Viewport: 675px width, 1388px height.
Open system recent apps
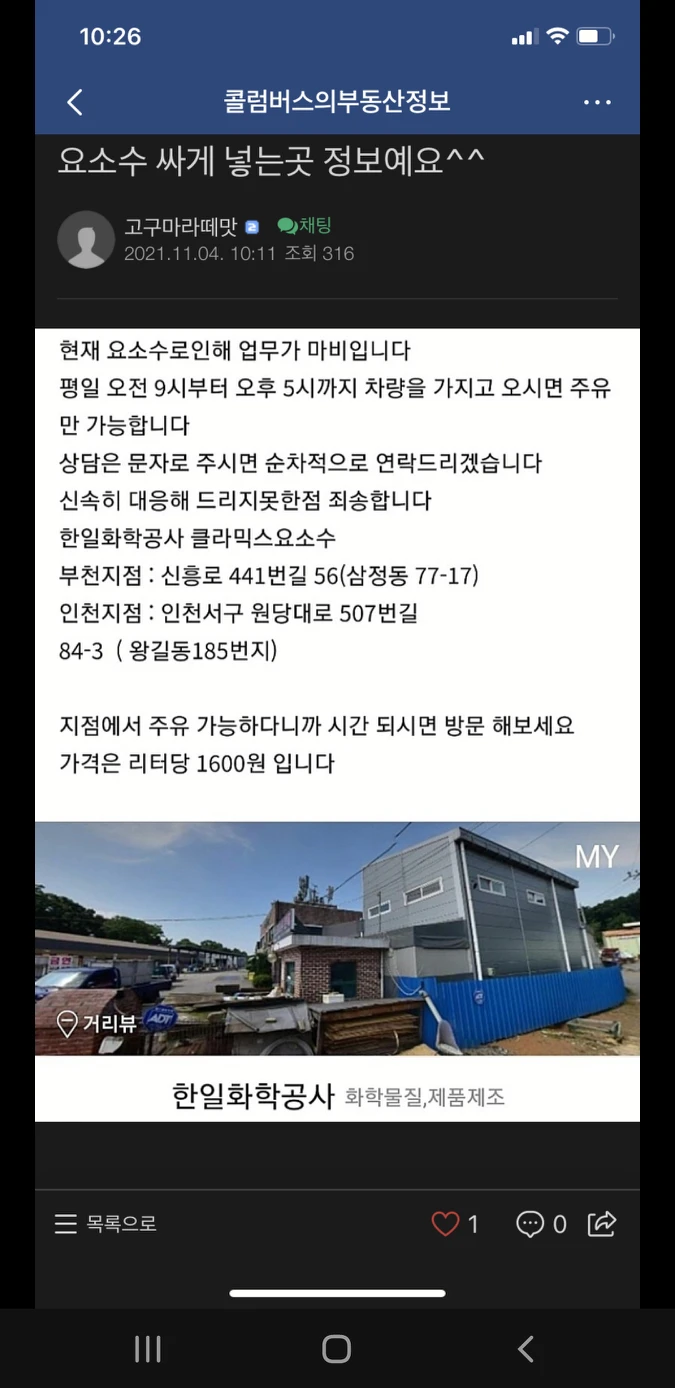[148, 1349]
